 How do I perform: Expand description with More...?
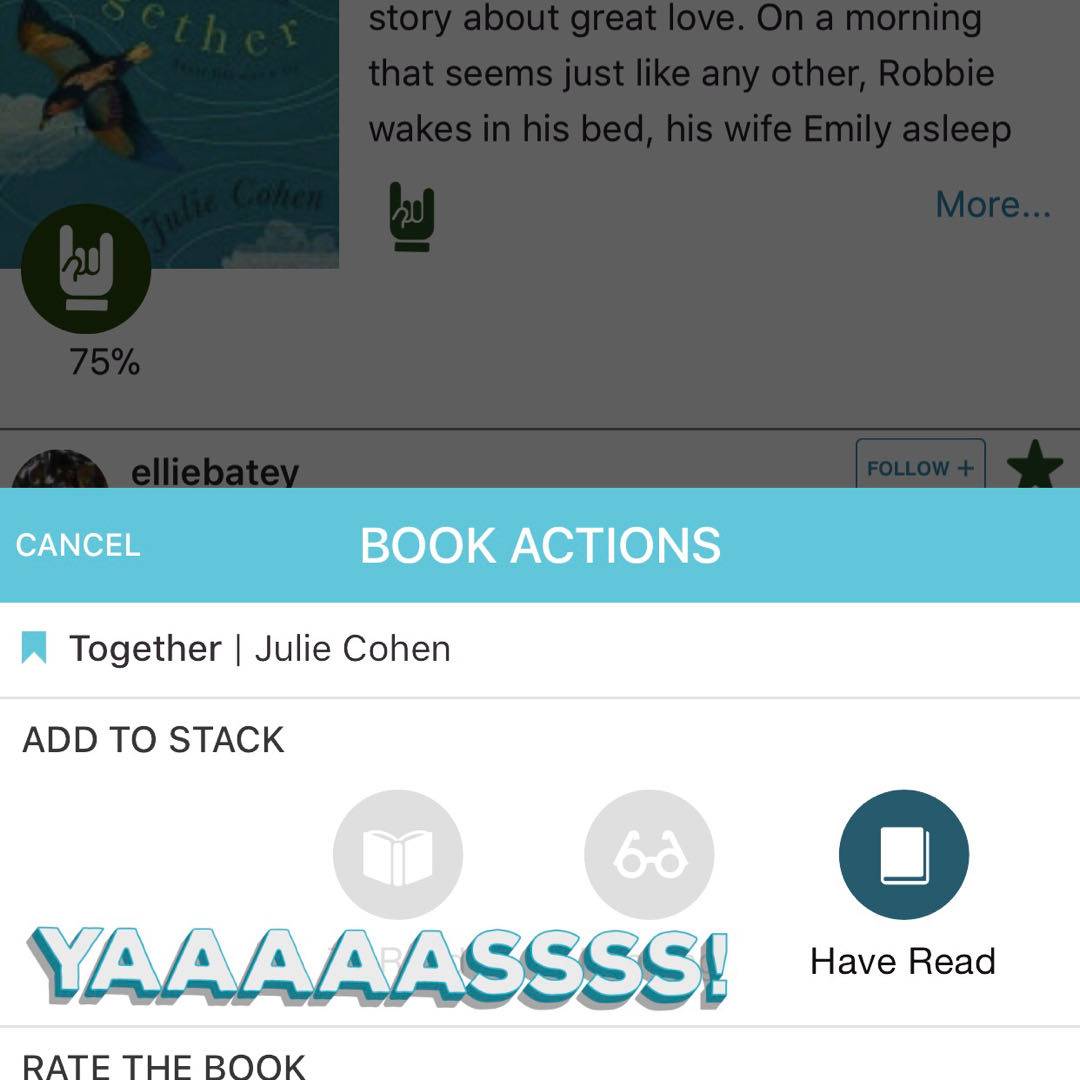(992, 205)
